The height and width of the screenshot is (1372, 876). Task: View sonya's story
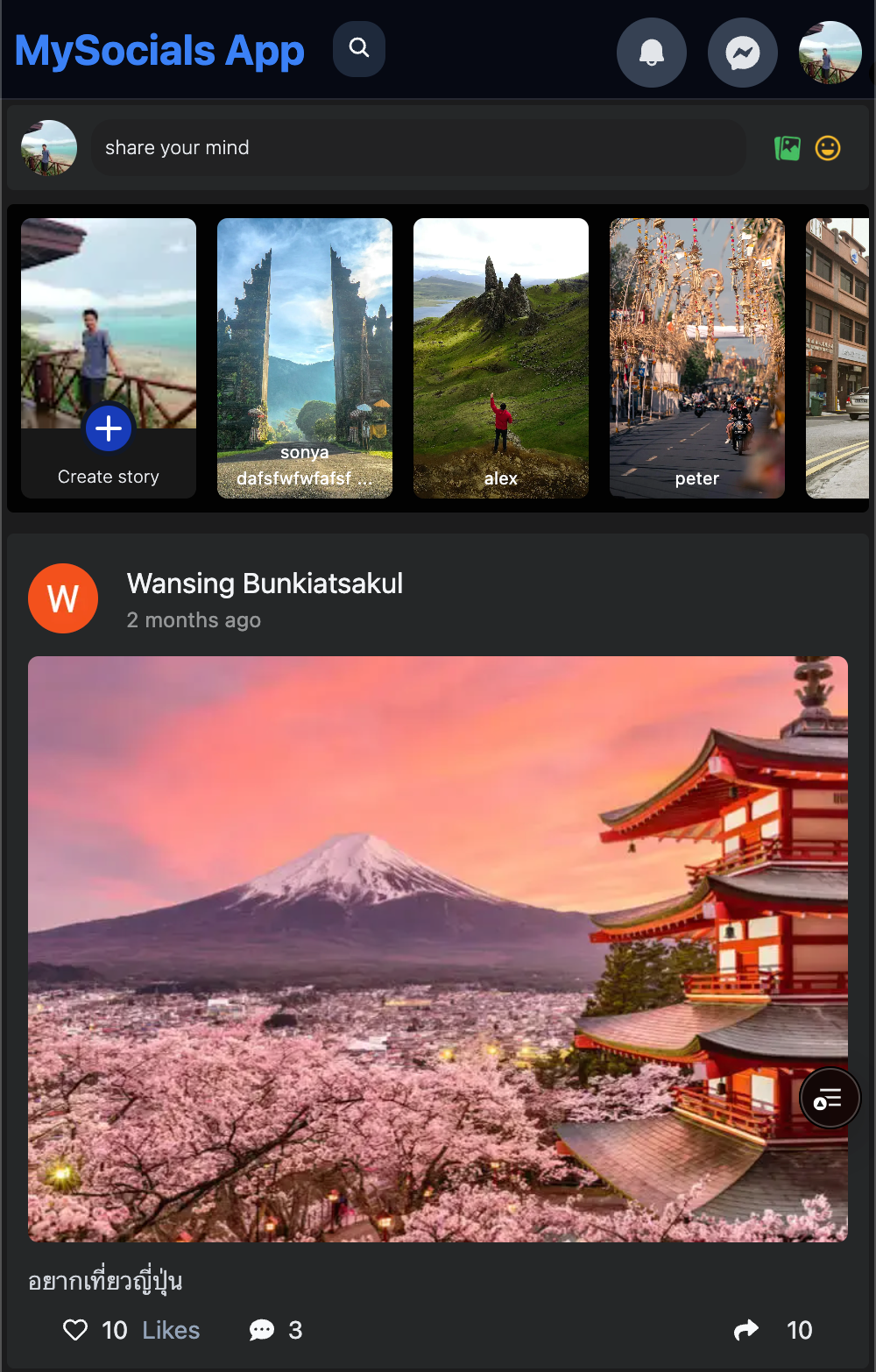coord(305,358)
